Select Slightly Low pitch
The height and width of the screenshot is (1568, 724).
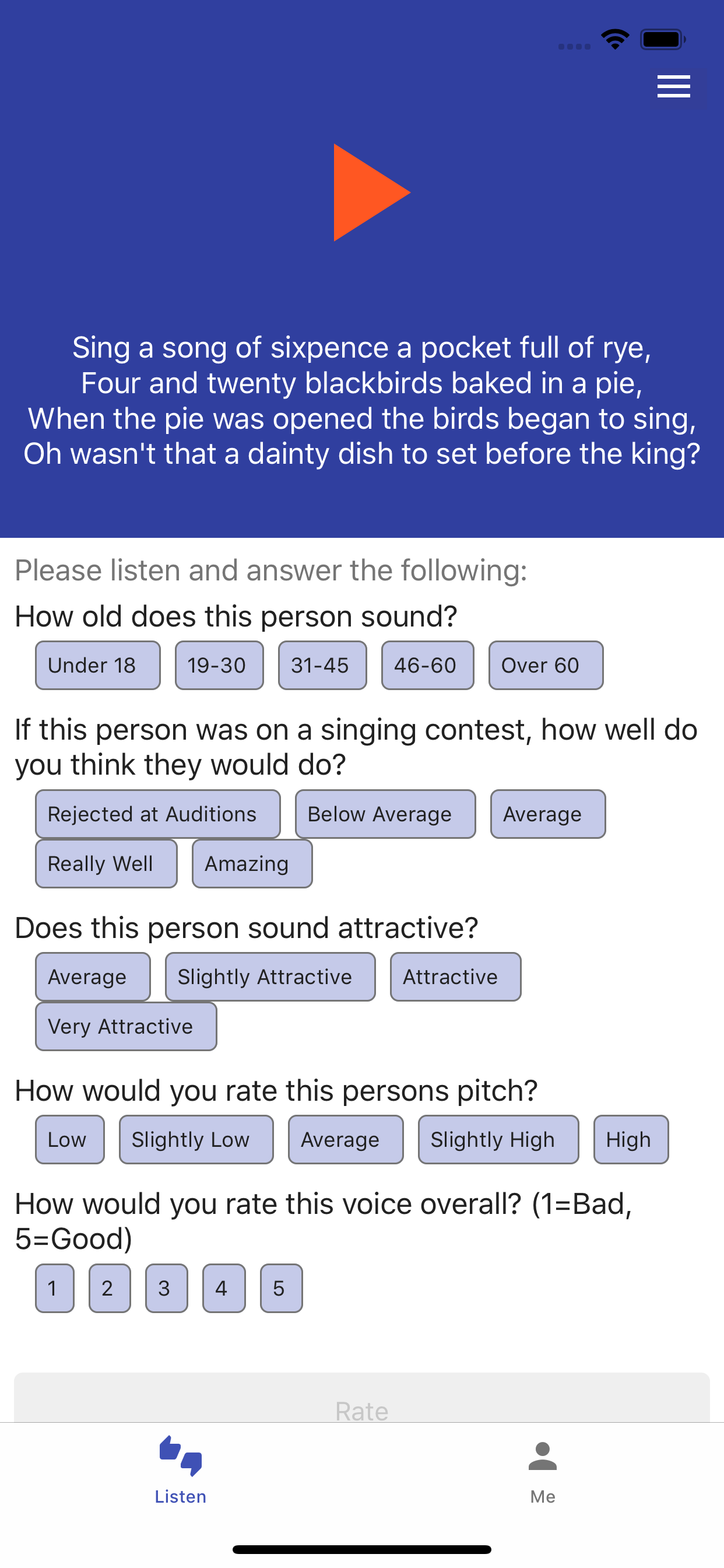pyautogui.click(x=196, y=1139)
